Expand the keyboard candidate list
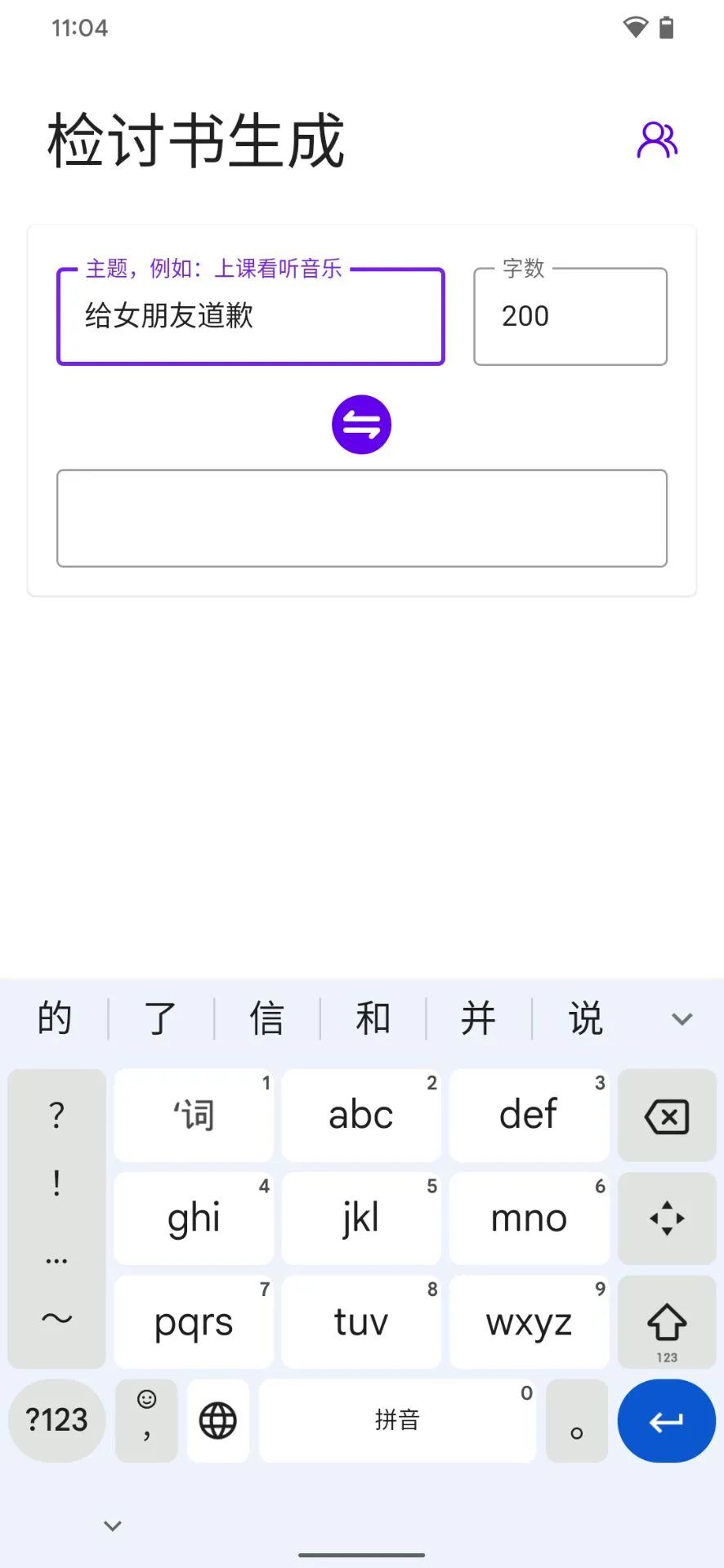 coord(682,1018)
